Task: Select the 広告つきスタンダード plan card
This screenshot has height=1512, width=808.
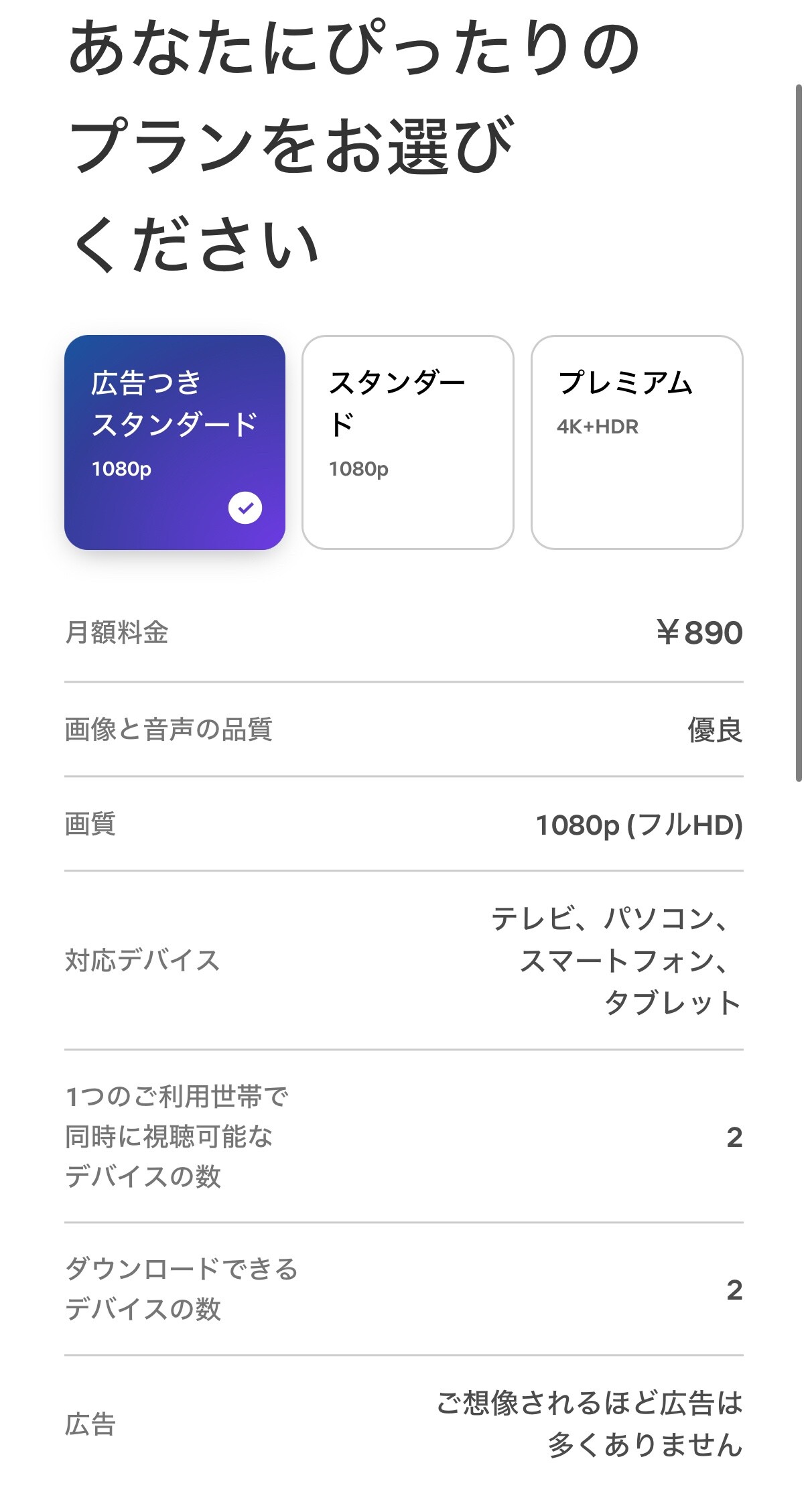Action: (x=174, y=442)
